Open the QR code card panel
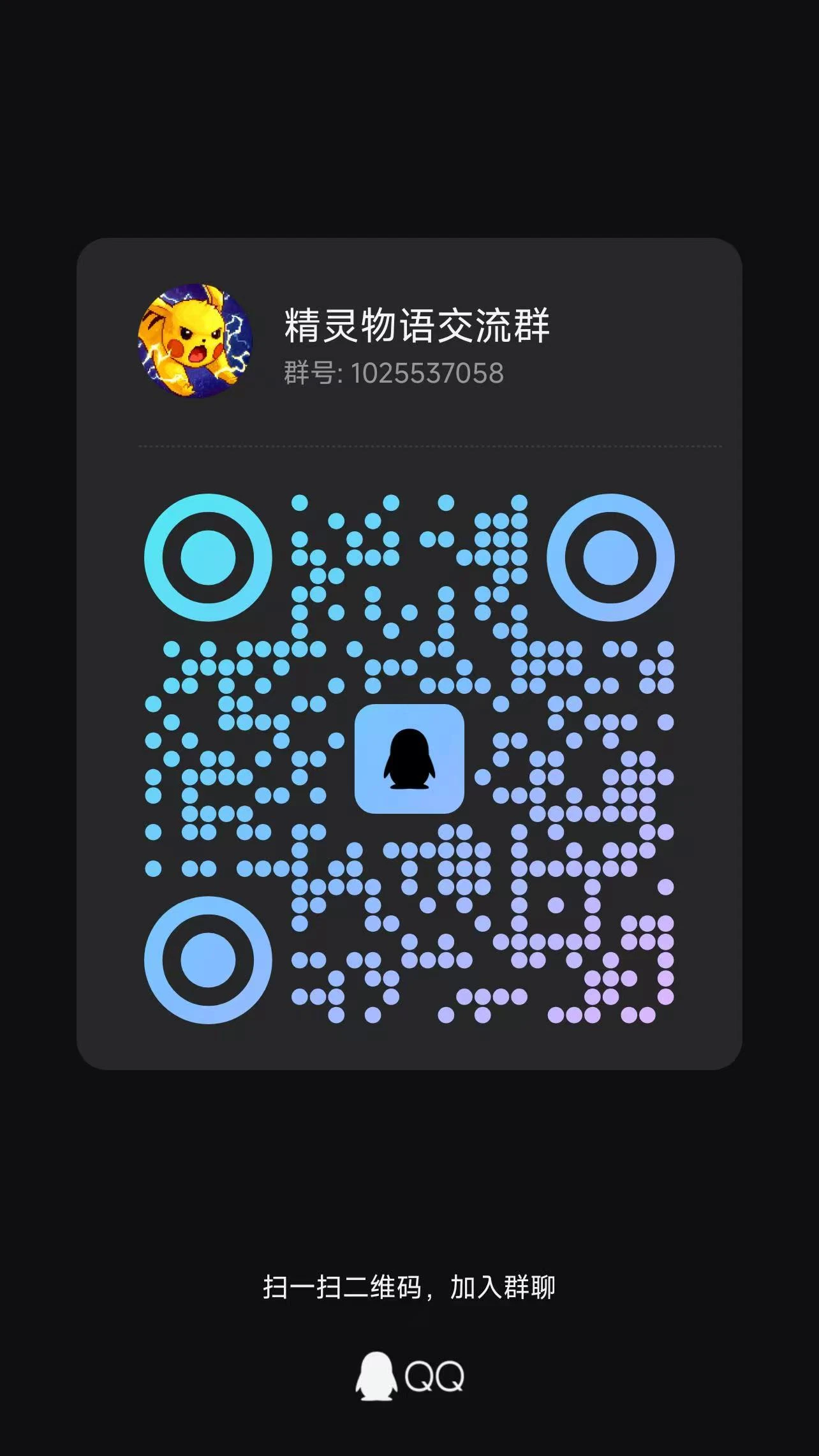Screen dimensions: 819x1456 coord(409,651)
